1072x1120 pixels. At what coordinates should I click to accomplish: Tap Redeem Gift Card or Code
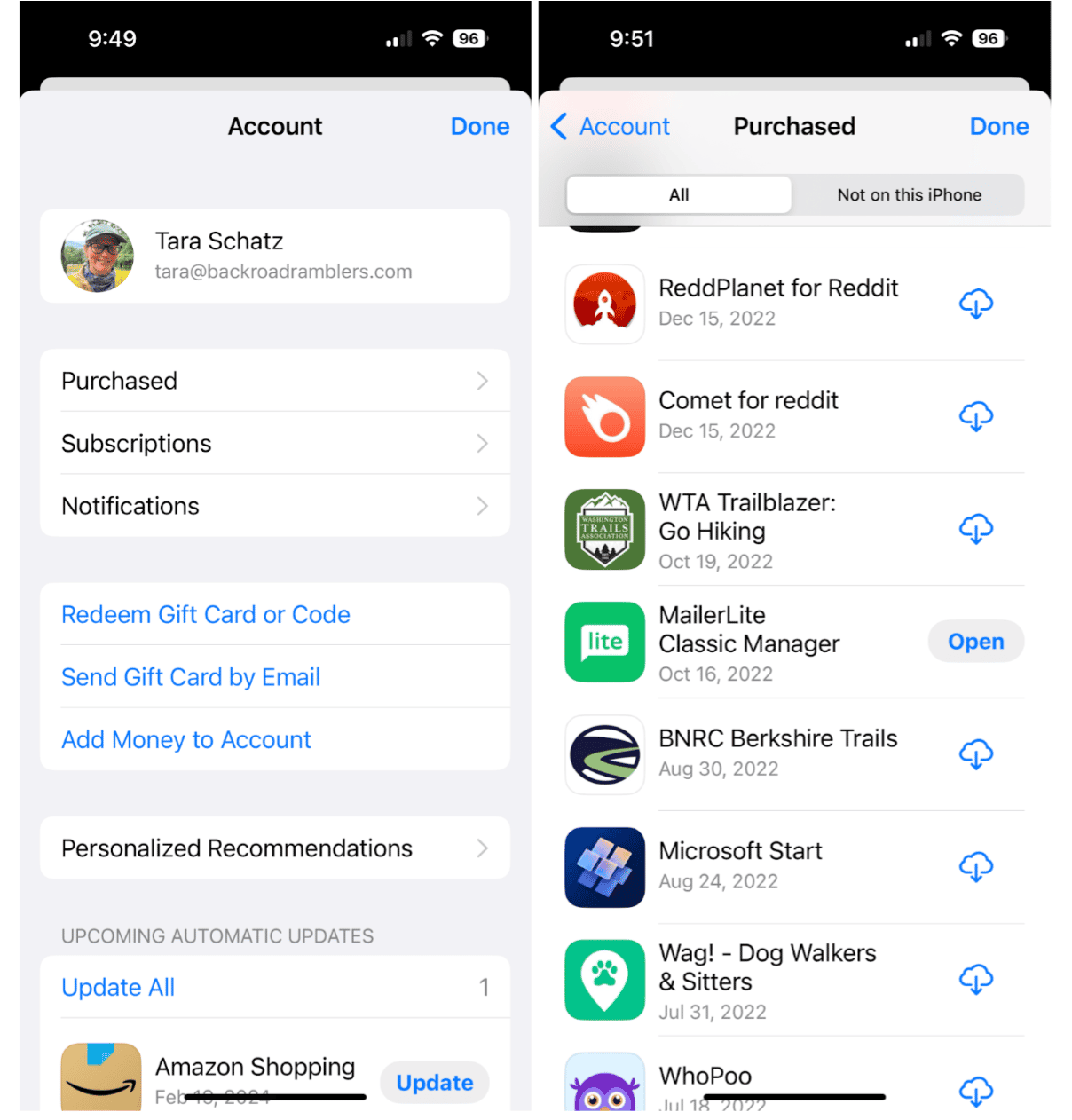(206, 614)
